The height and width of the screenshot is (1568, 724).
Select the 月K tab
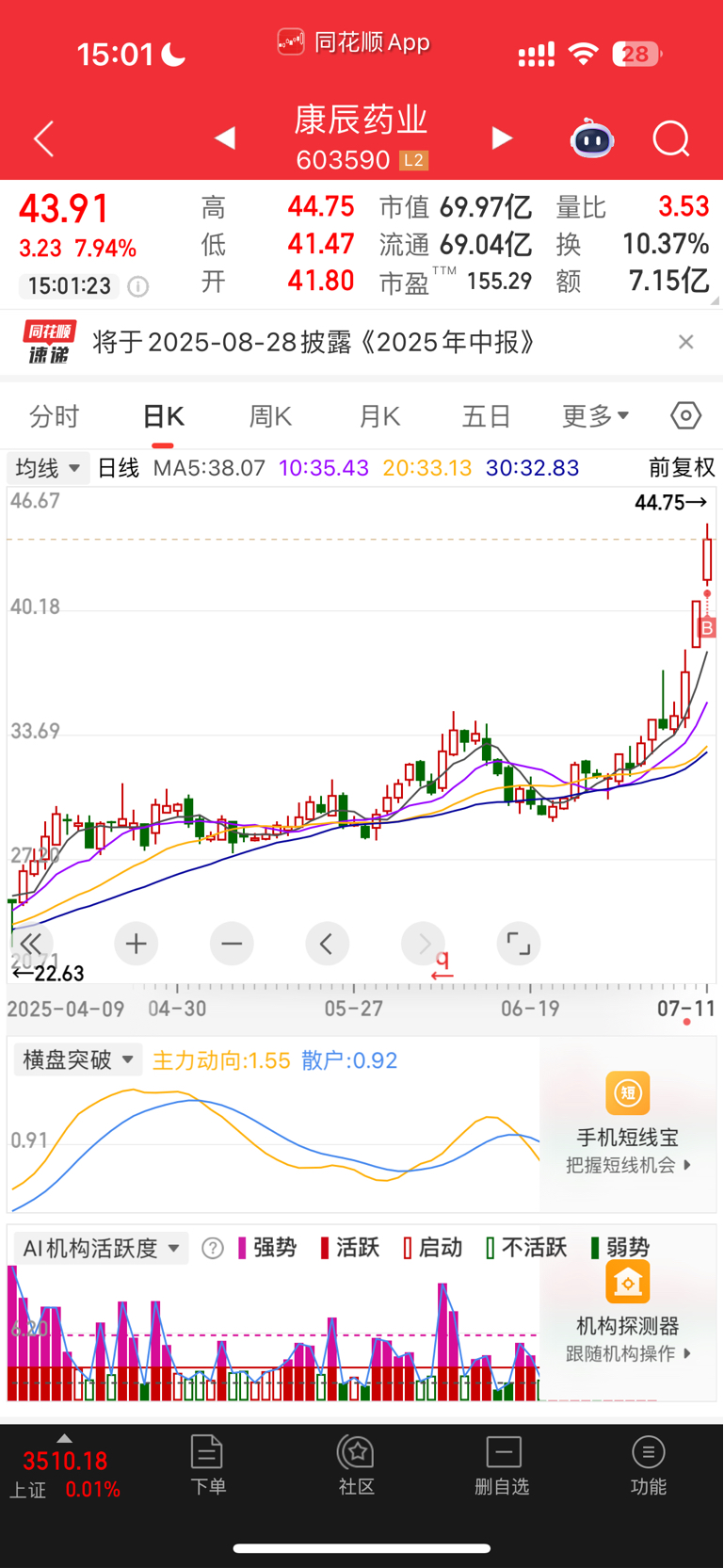tap(379, 416)
